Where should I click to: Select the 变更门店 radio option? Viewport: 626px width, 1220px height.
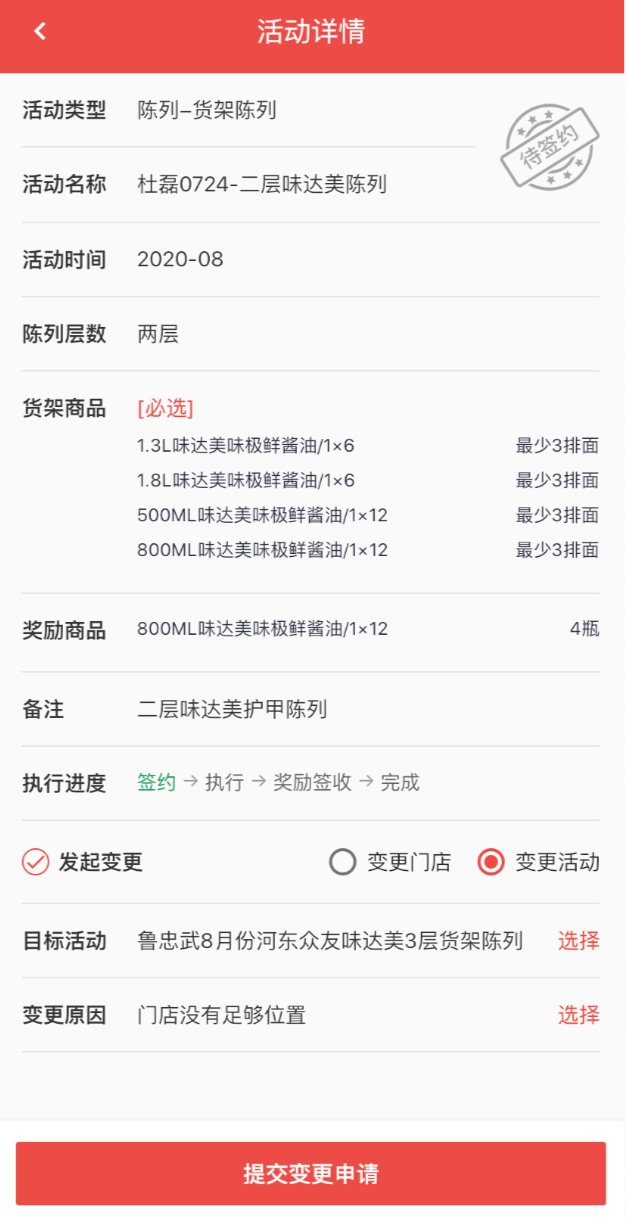[343, 862]
